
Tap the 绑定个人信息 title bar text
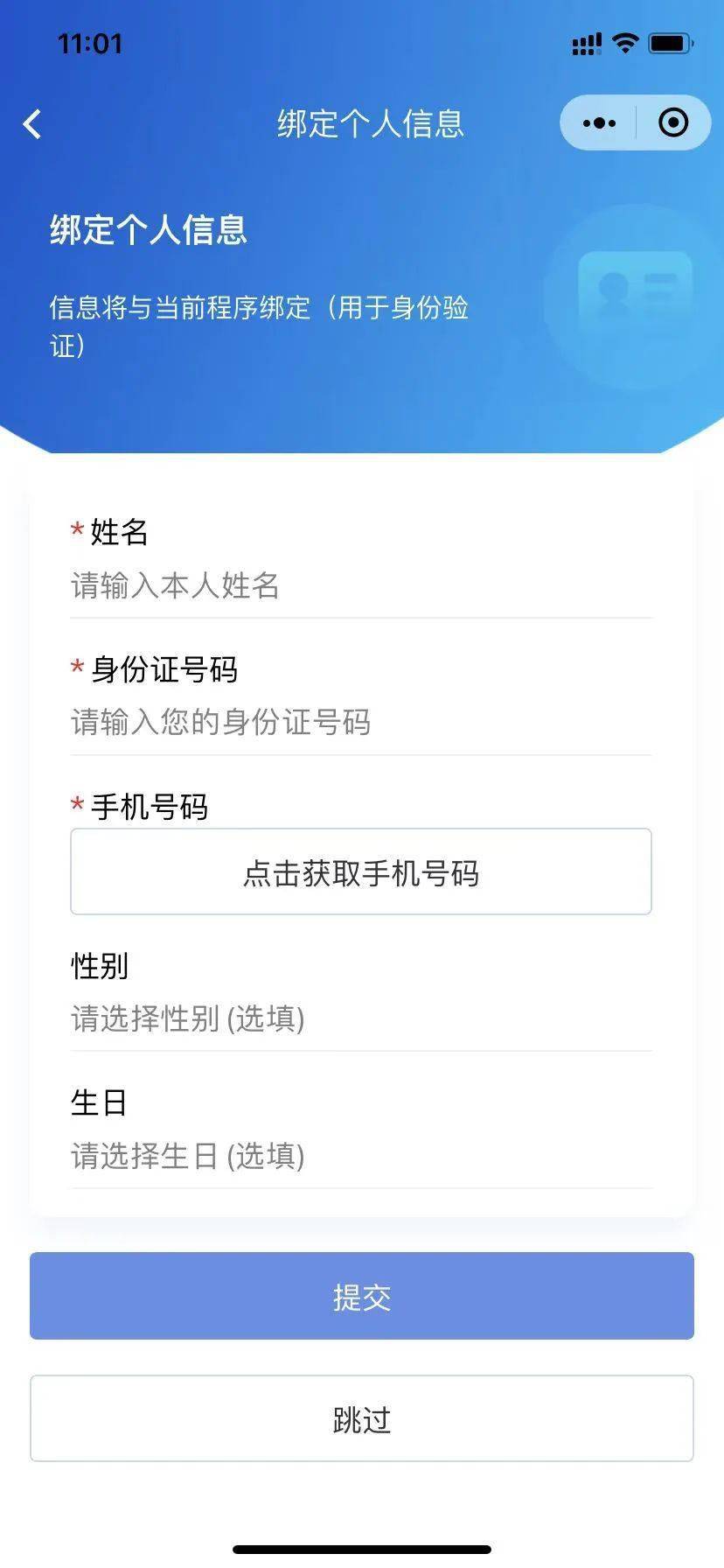(x=371, y=123)
